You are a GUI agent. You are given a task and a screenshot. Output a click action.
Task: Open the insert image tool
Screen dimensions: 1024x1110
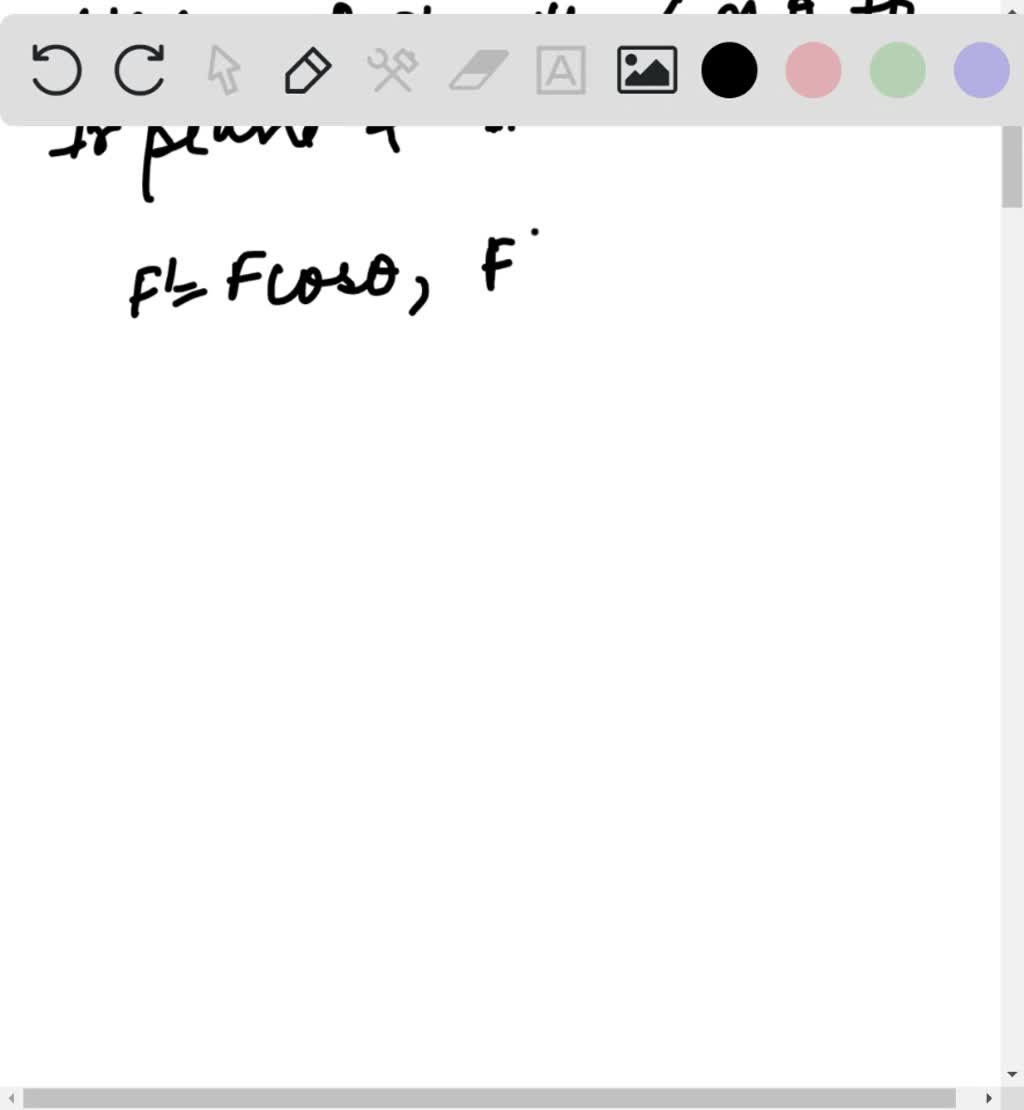point(646,71)
